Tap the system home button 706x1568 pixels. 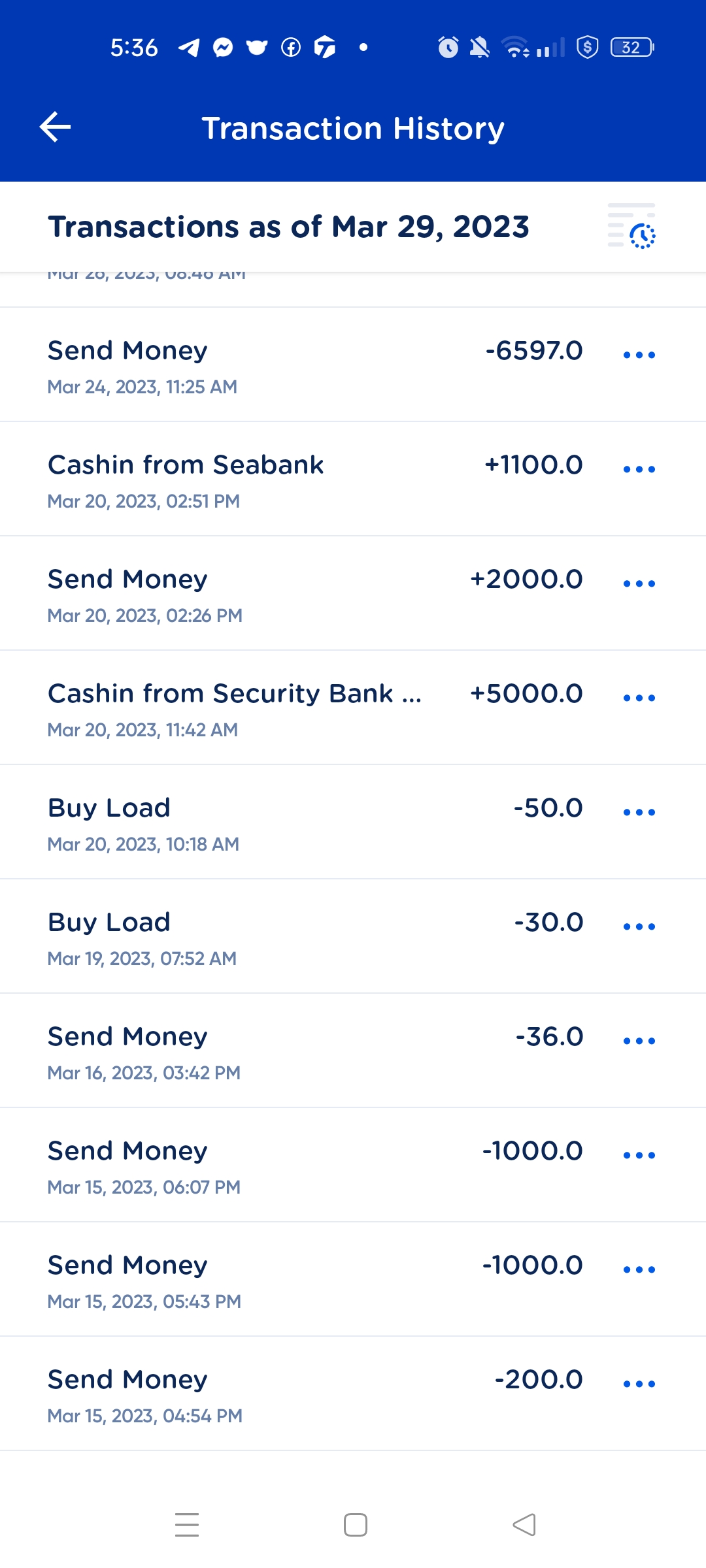tap(356, 1525)
